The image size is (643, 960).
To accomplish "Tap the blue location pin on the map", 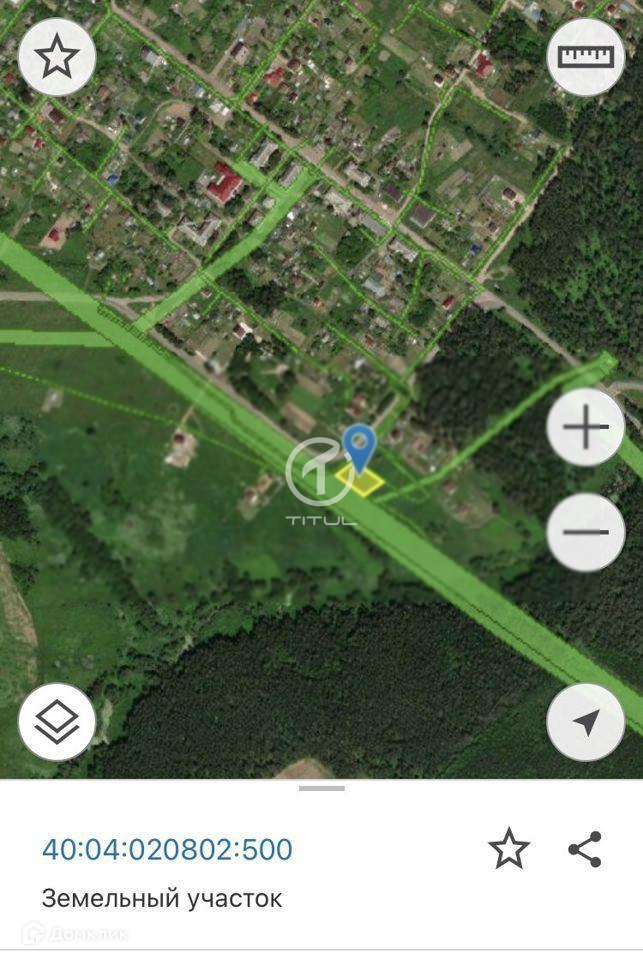I will (x=359, y=445).
